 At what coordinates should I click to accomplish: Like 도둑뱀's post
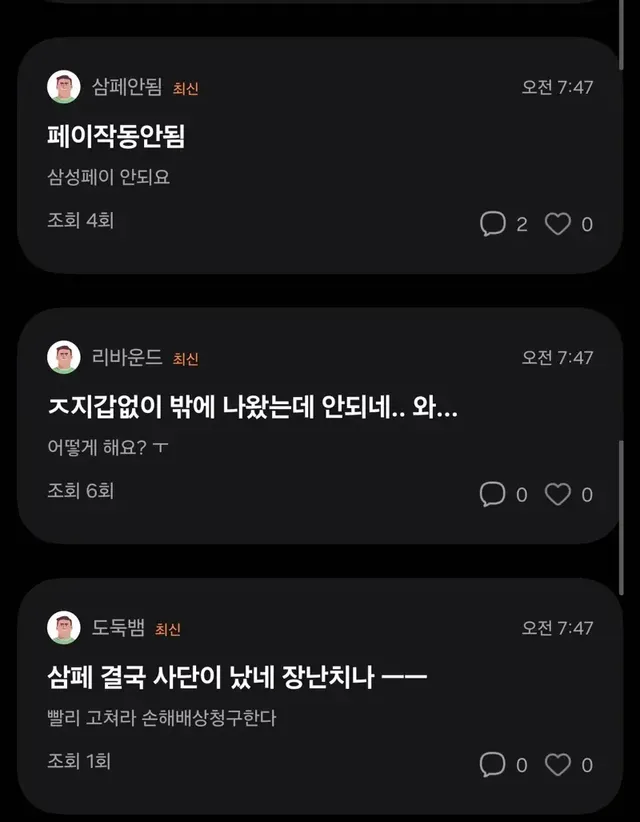[557, 765]
